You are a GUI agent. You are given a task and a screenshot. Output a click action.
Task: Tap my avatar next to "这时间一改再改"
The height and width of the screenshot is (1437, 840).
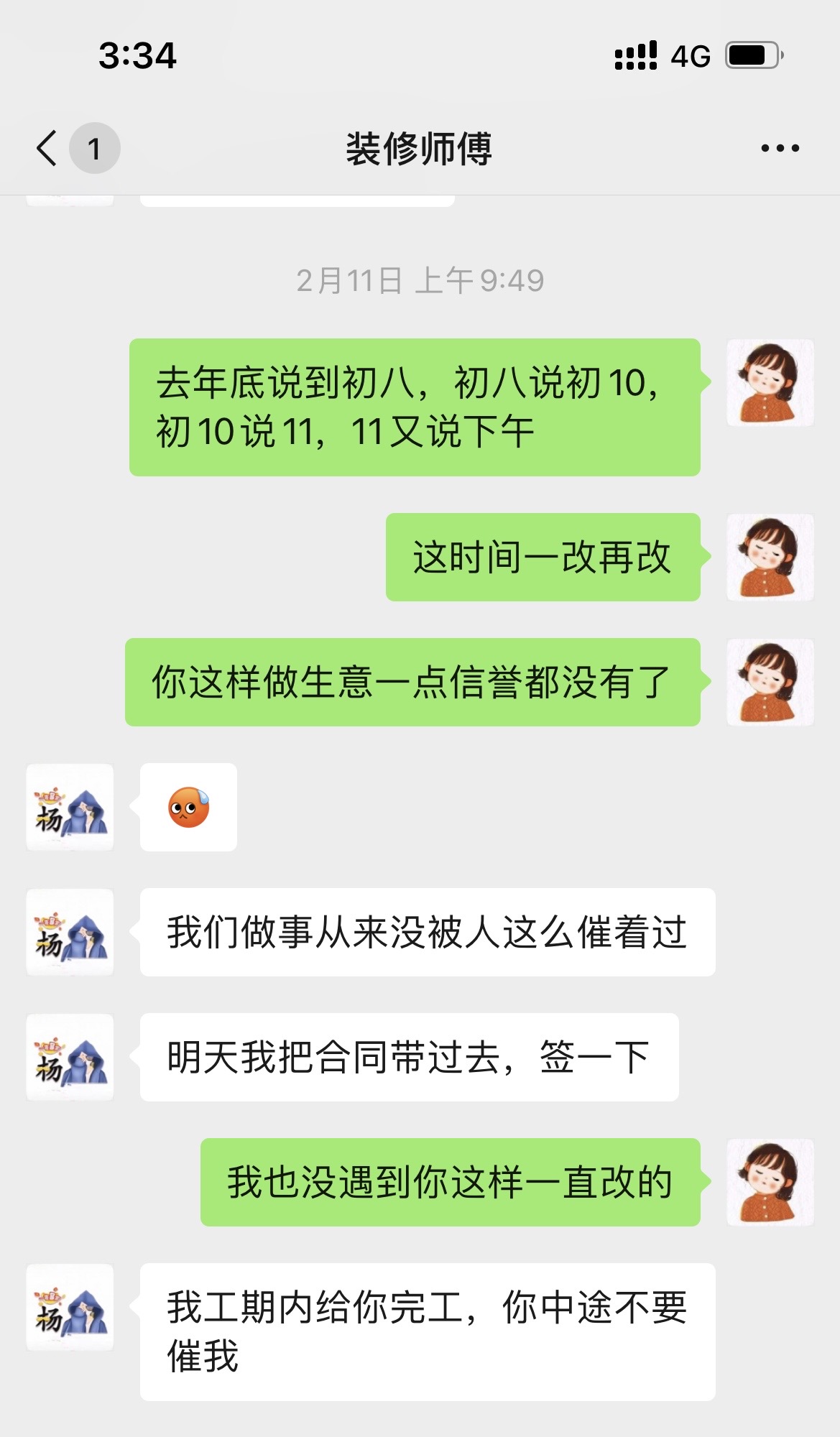(x=770, y=557)
